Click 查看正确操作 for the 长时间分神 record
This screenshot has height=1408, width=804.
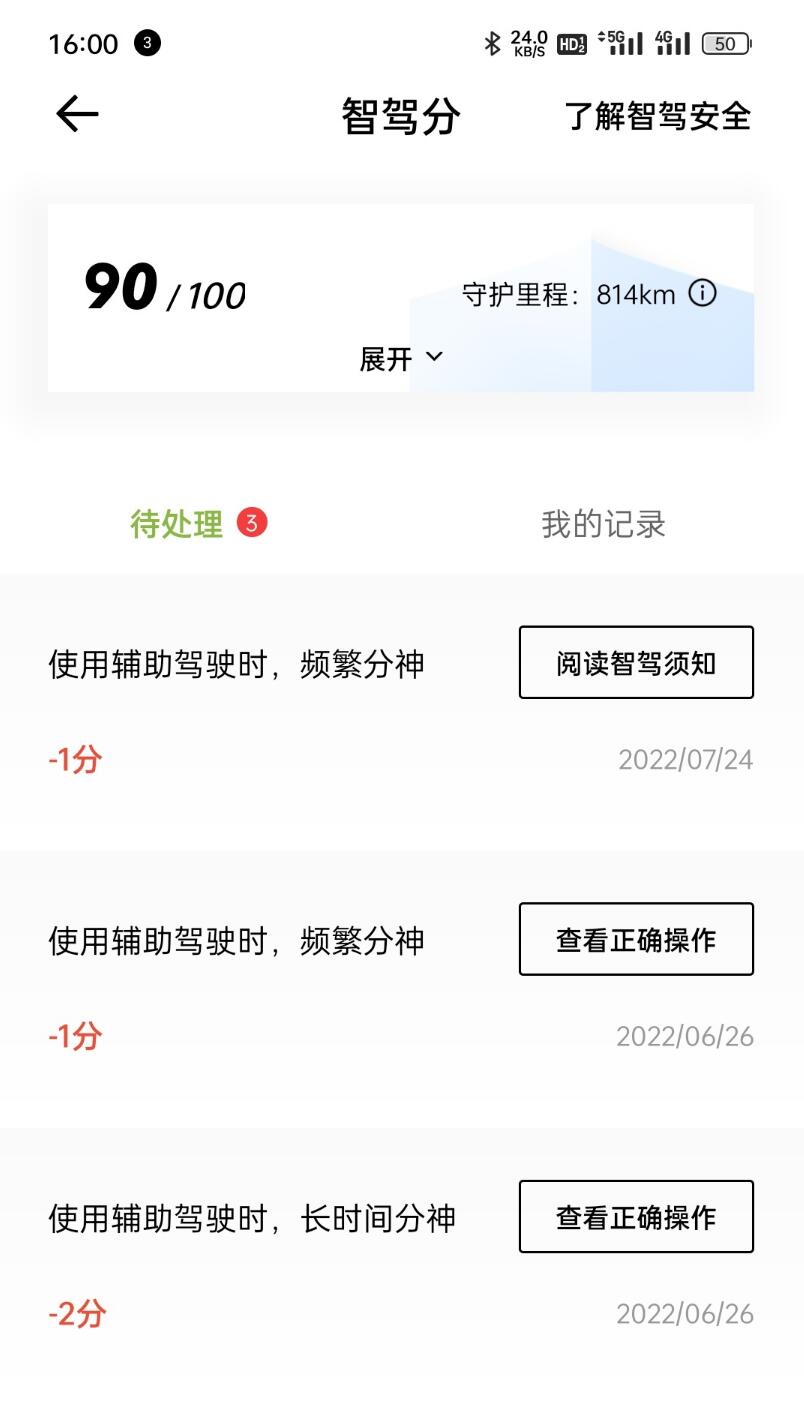pos(636,1217)
